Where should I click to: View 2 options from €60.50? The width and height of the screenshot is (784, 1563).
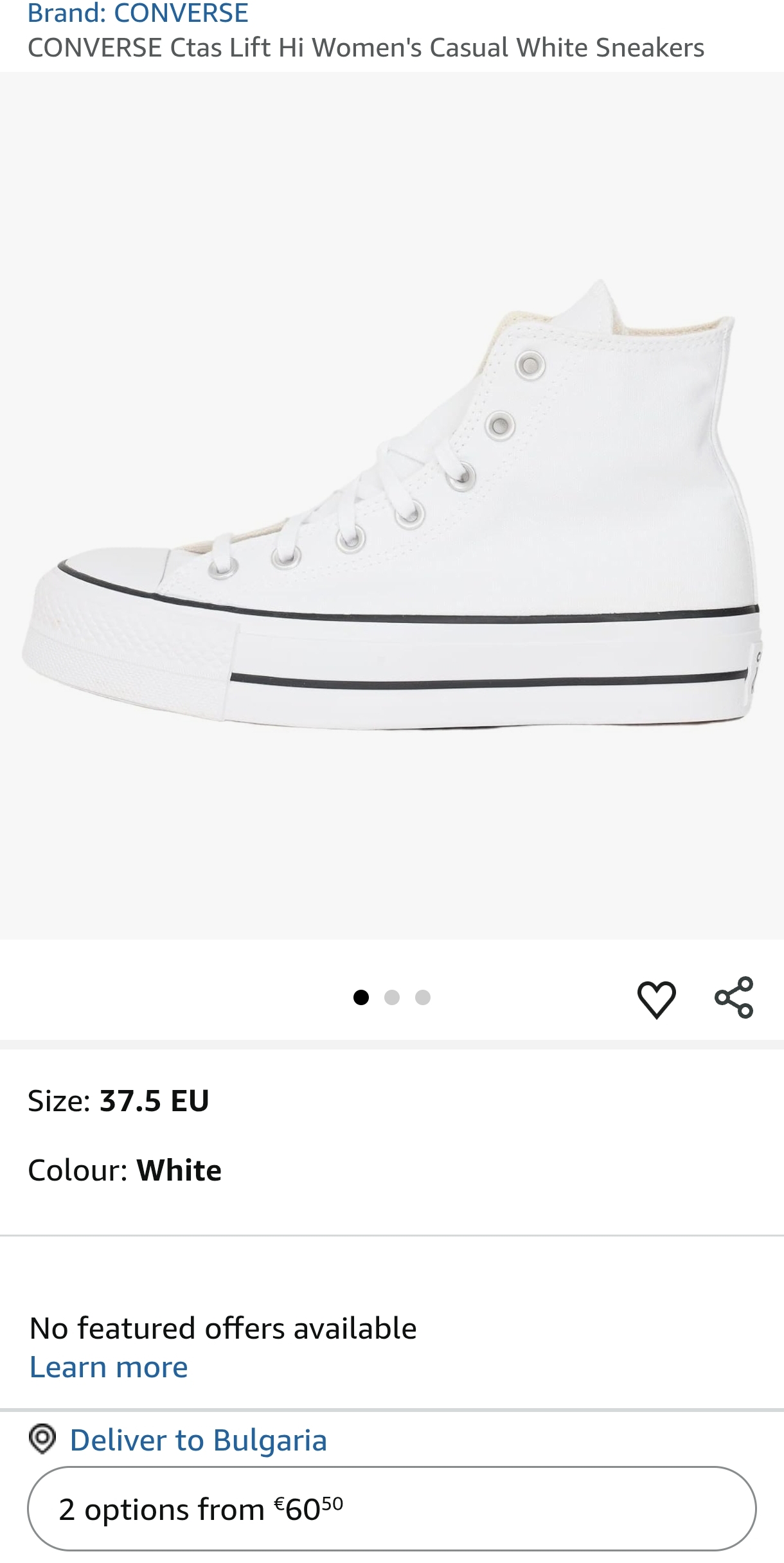point(392,1508)
